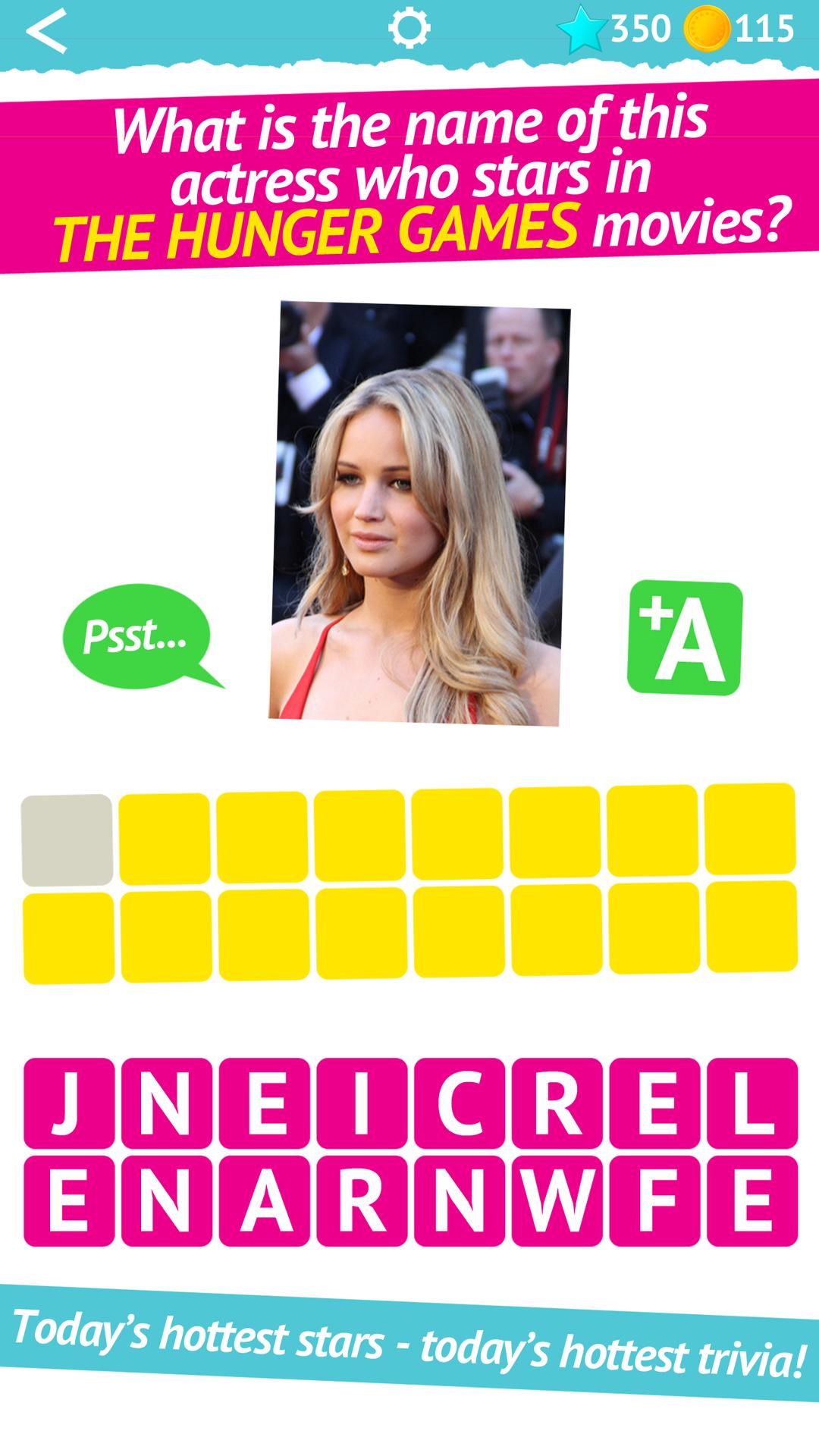Choose the letter F tile
819x1456 pixels.
point(655,1200)
